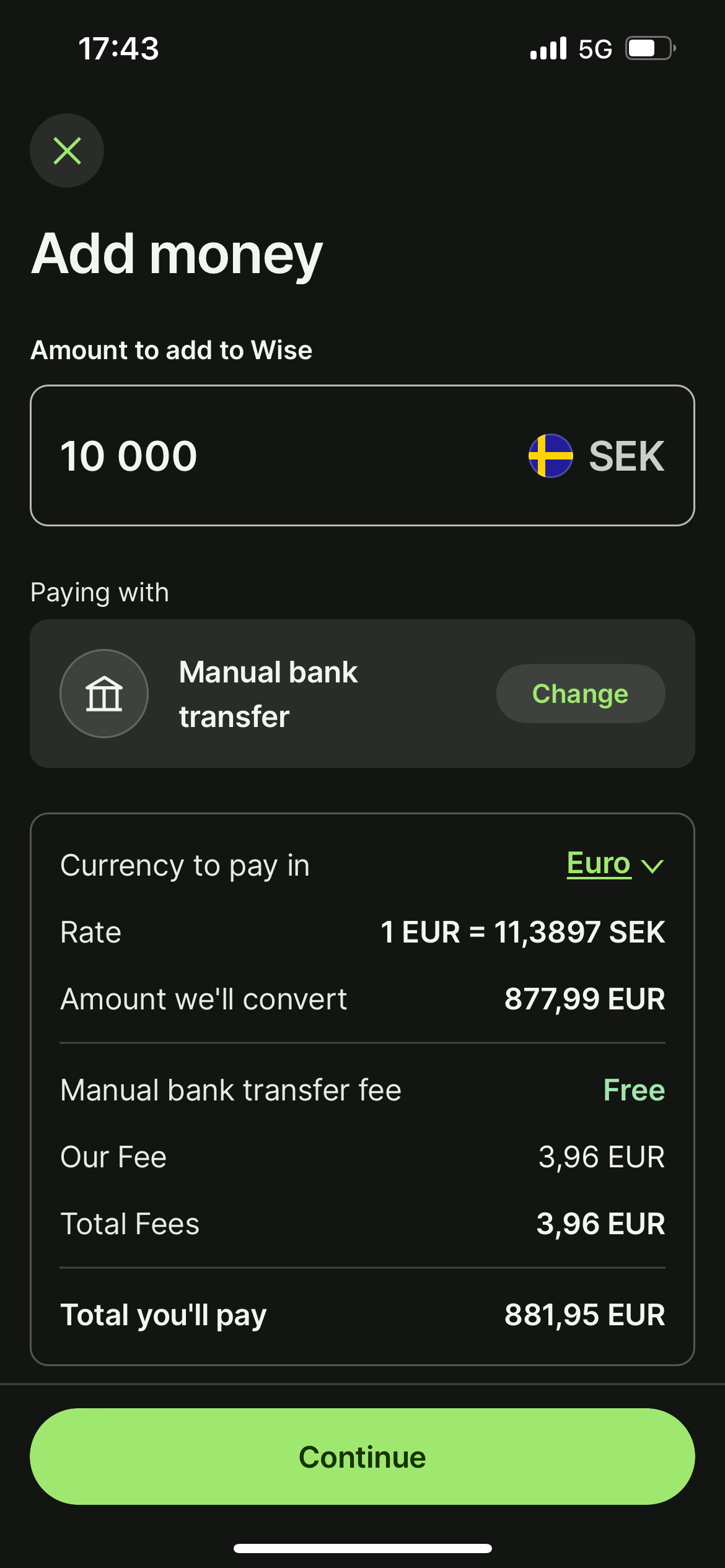Screen dimensions: 725x1568
Task: Change the Manual bank transfer payment method
Action: 581,694
